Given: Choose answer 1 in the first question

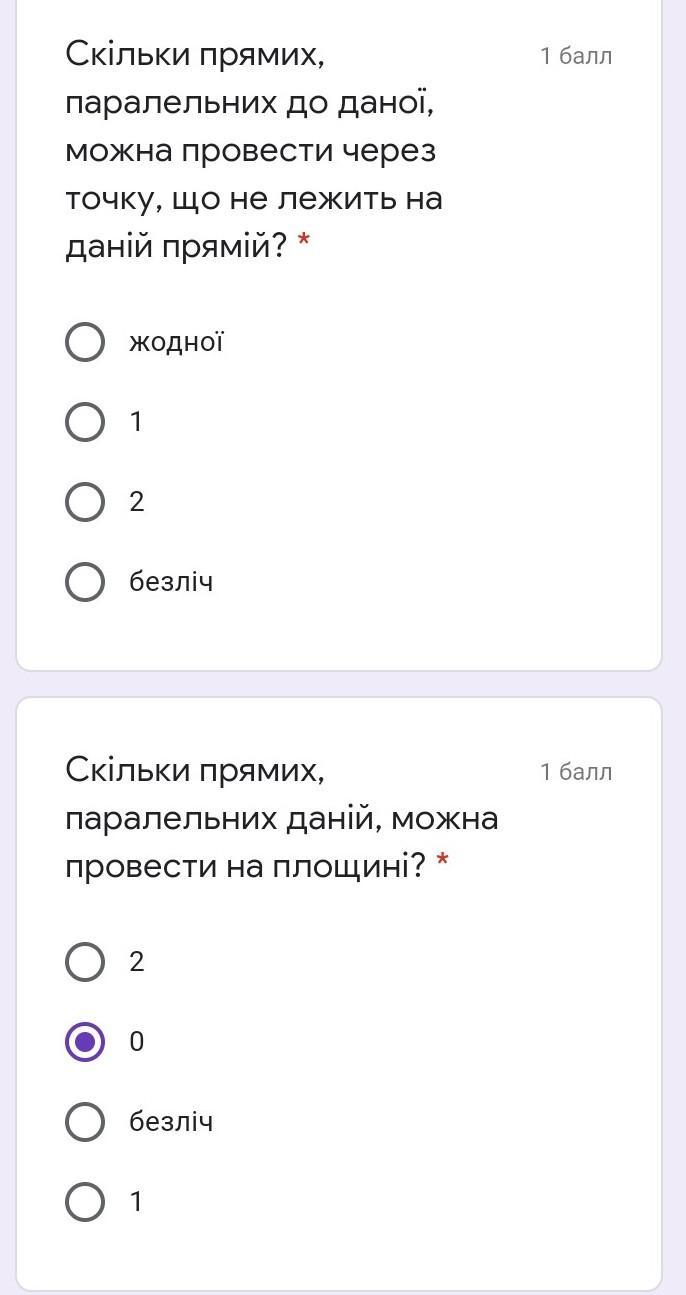Looking at the screenshot, I should point(85,422).
